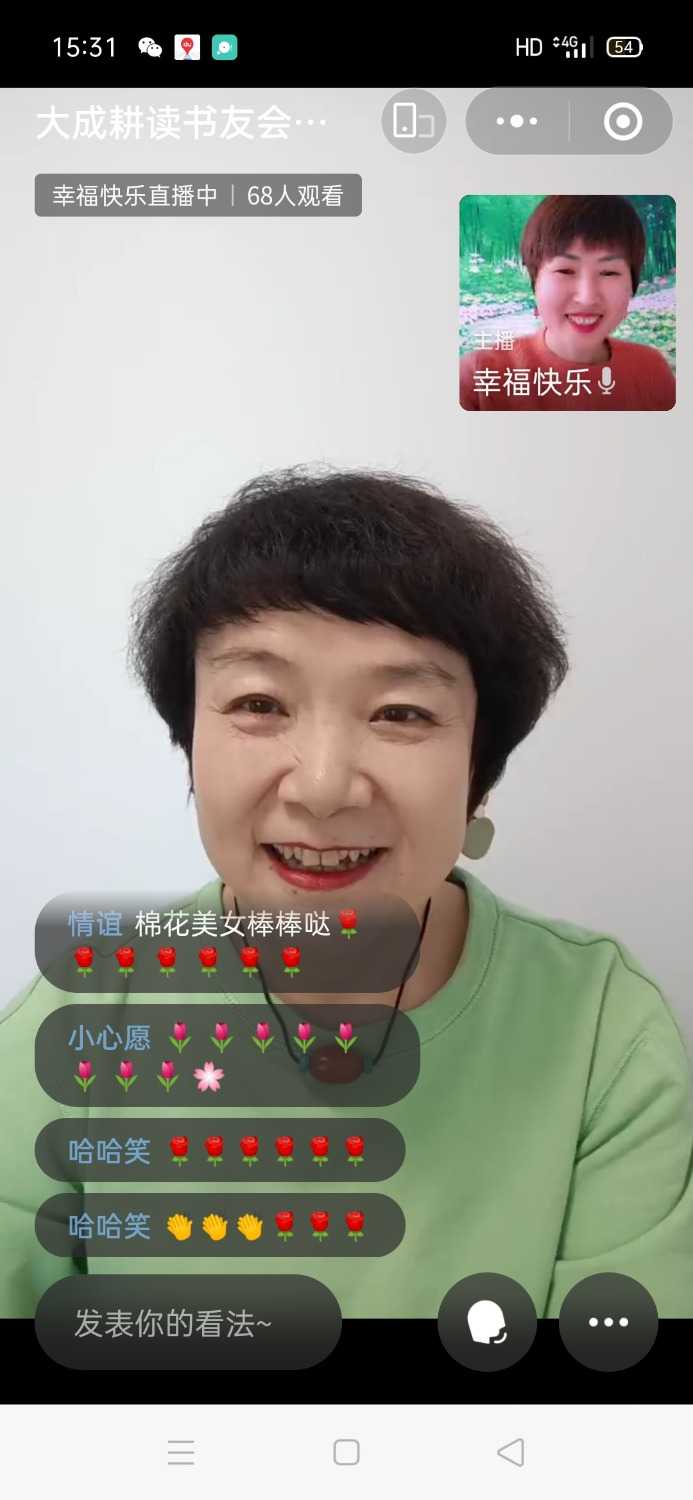Image resolution: width=693 pixels, height=1500 pixels.
Task: Open the mini program three-dot menu
Action: click(x=517, y=121)
